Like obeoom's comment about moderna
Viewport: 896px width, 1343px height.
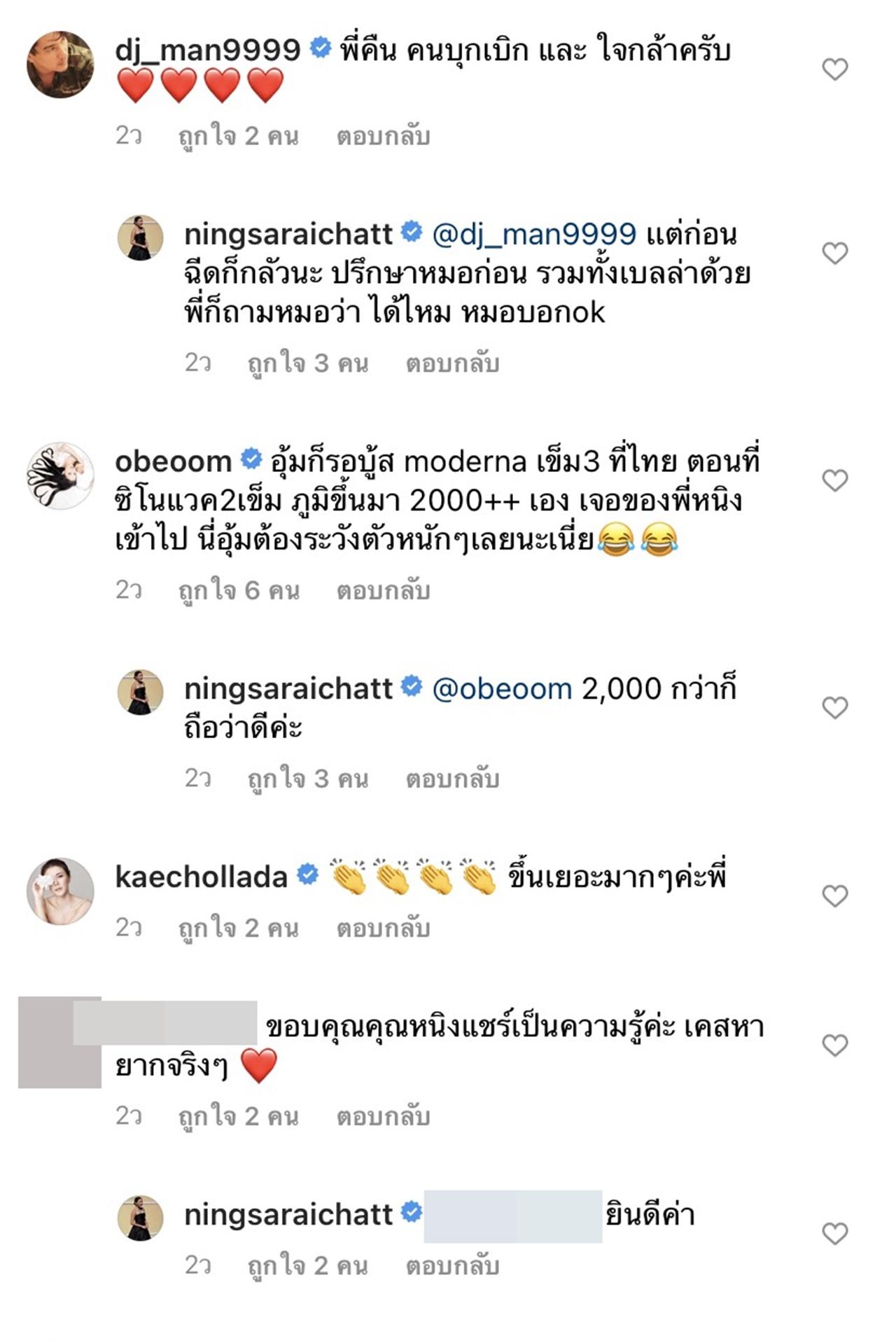834,480
